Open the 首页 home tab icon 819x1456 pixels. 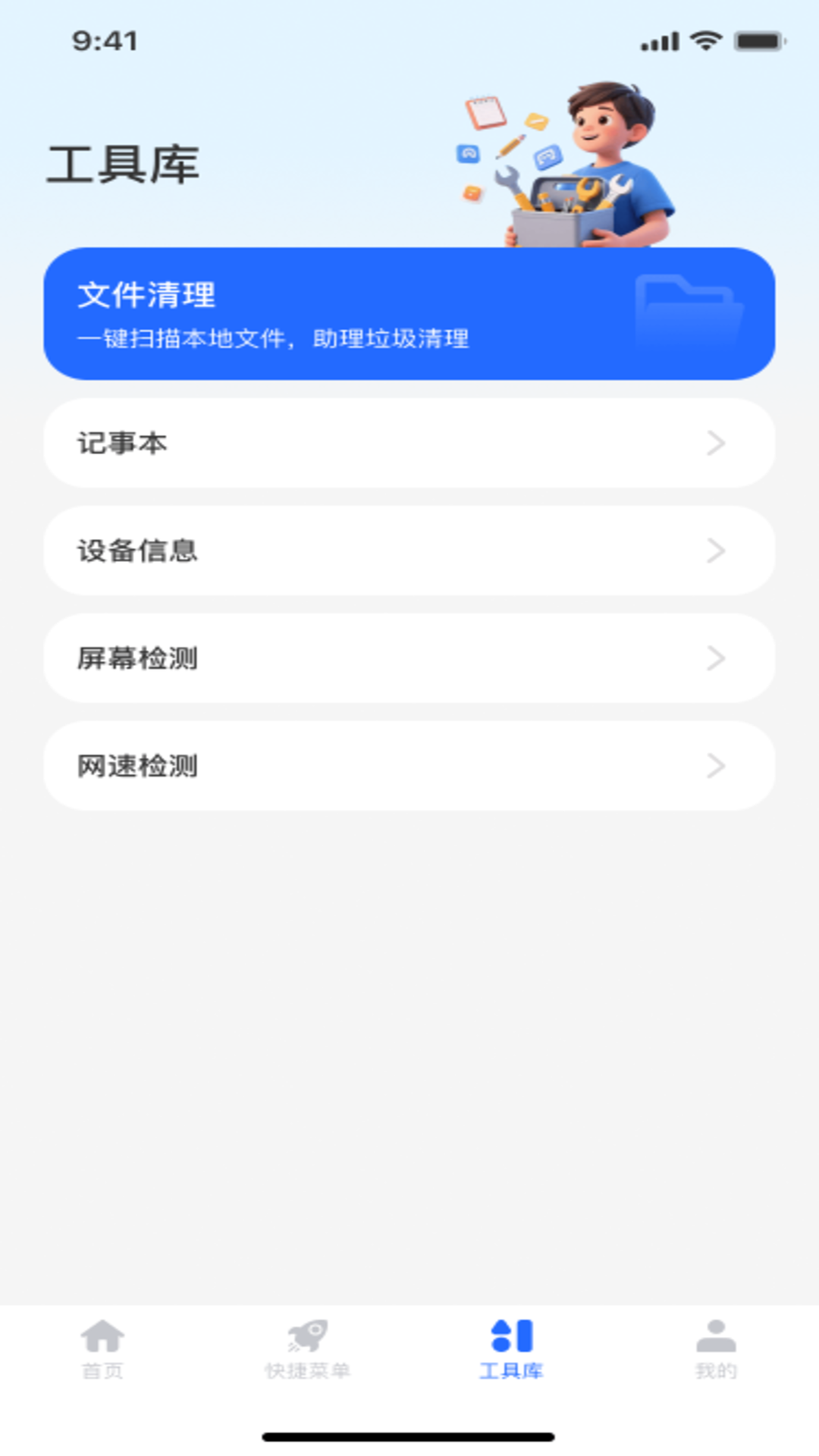pos(102,1341)
